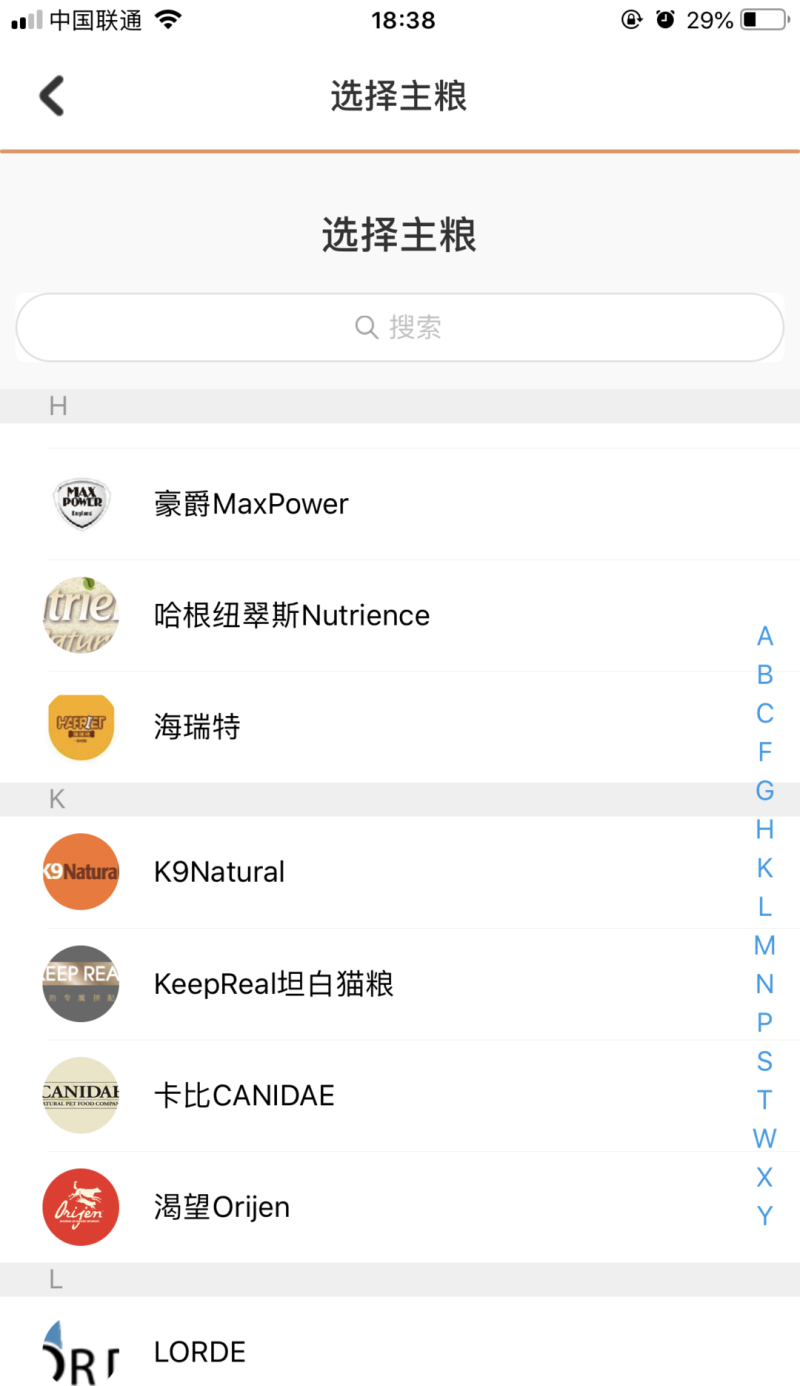The height and width of the screenshot is (1386, 800).
Task: Jump to letter S in the index
Action: (x=765, y=1061)
